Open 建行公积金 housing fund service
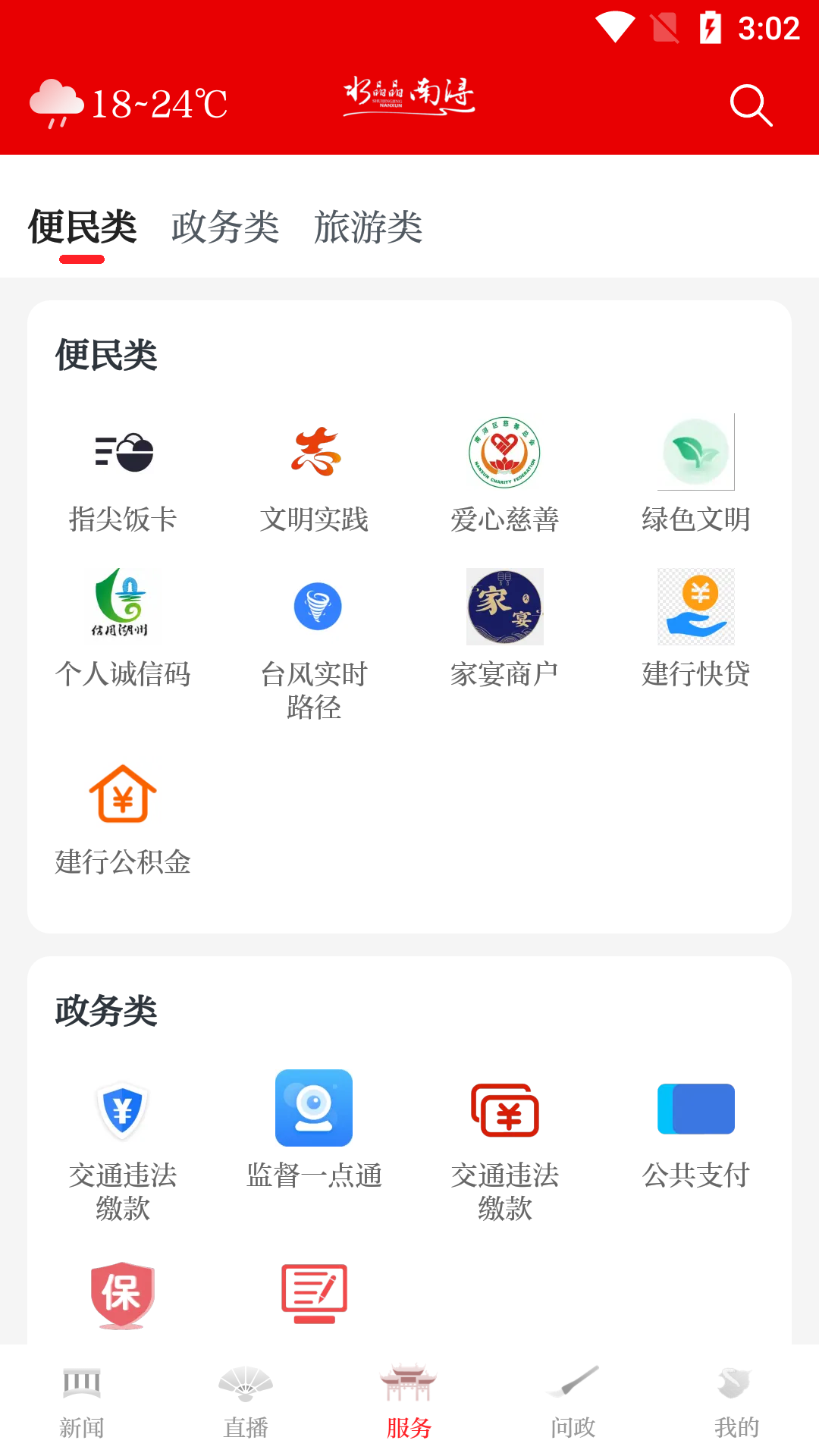 coord(124,793)
